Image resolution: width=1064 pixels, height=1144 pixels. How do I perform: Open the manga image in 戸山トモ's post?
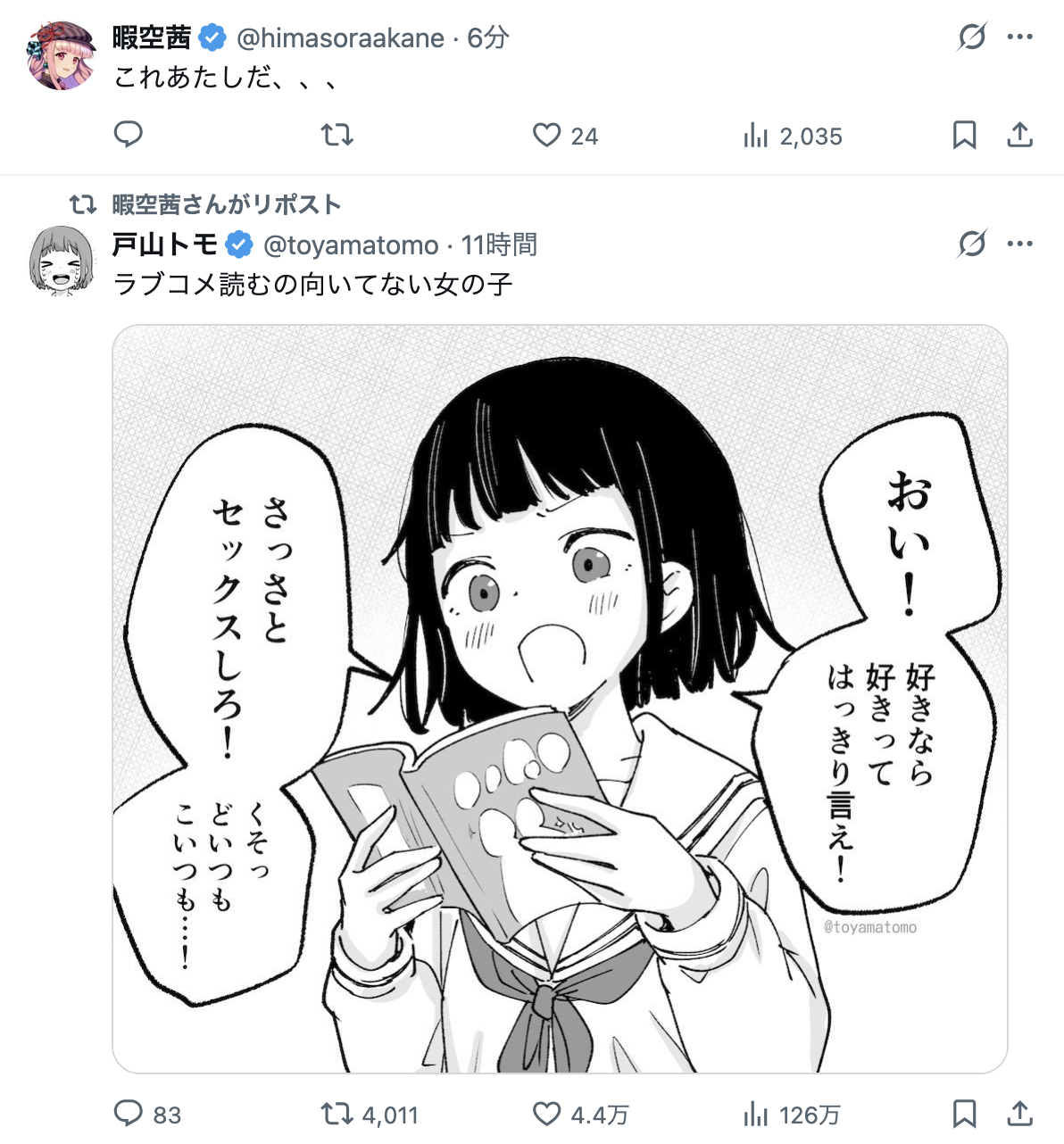[560, 698]
